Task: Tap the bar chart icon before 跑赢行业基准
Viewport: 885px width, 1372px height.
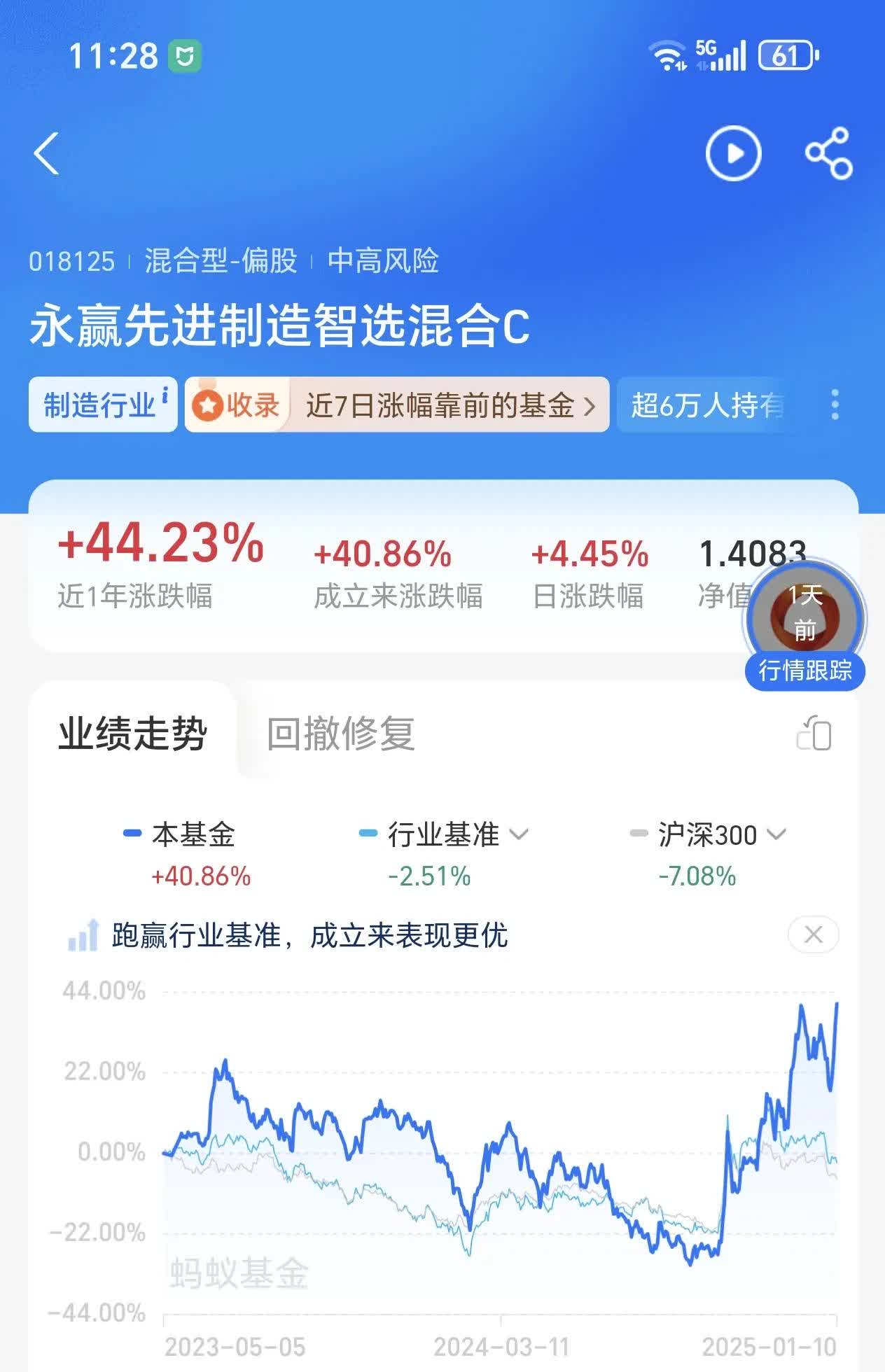Action: pyautogui.click(x=82, y=936)
